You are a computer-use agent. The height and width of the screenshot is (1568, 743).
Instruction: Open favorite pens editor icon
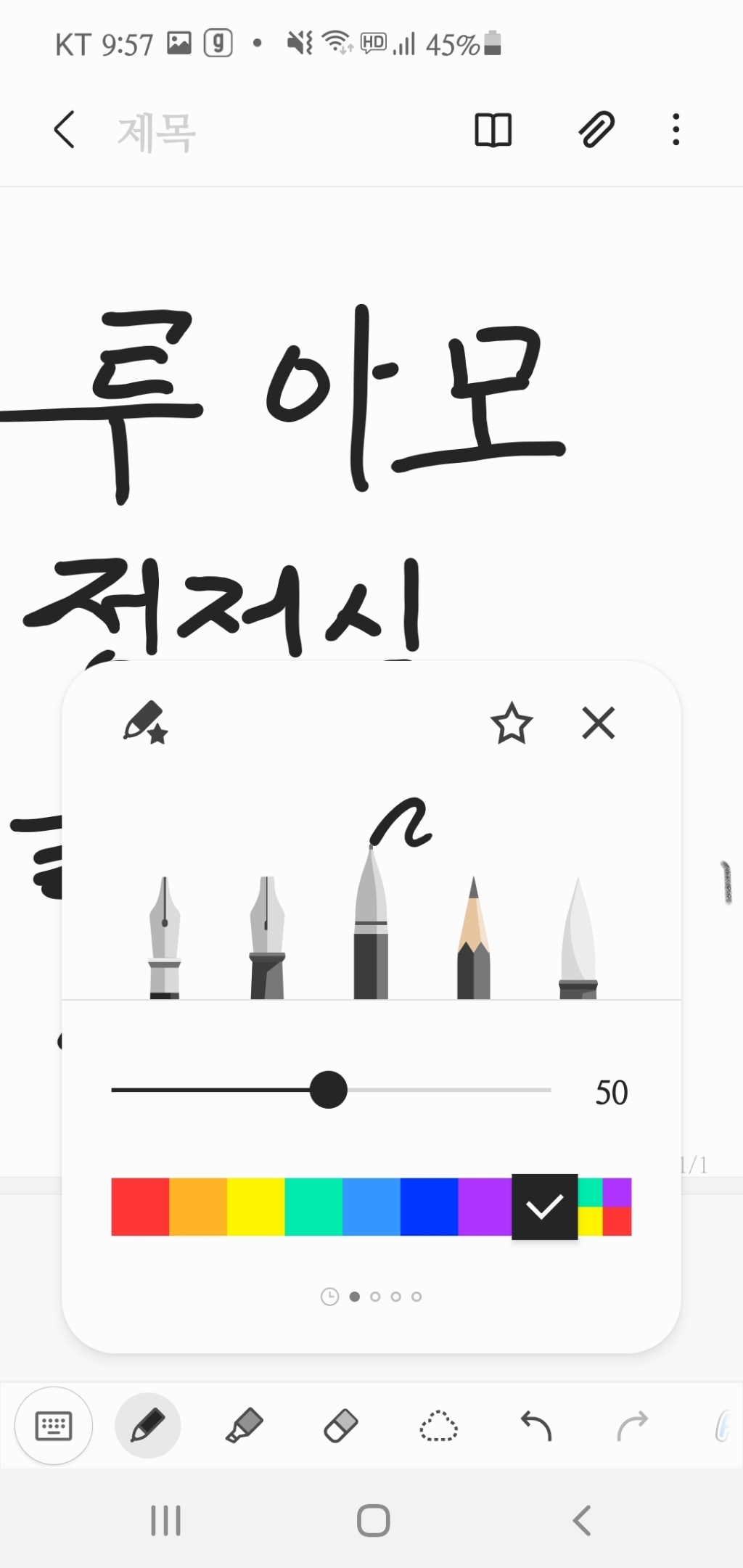145,723
